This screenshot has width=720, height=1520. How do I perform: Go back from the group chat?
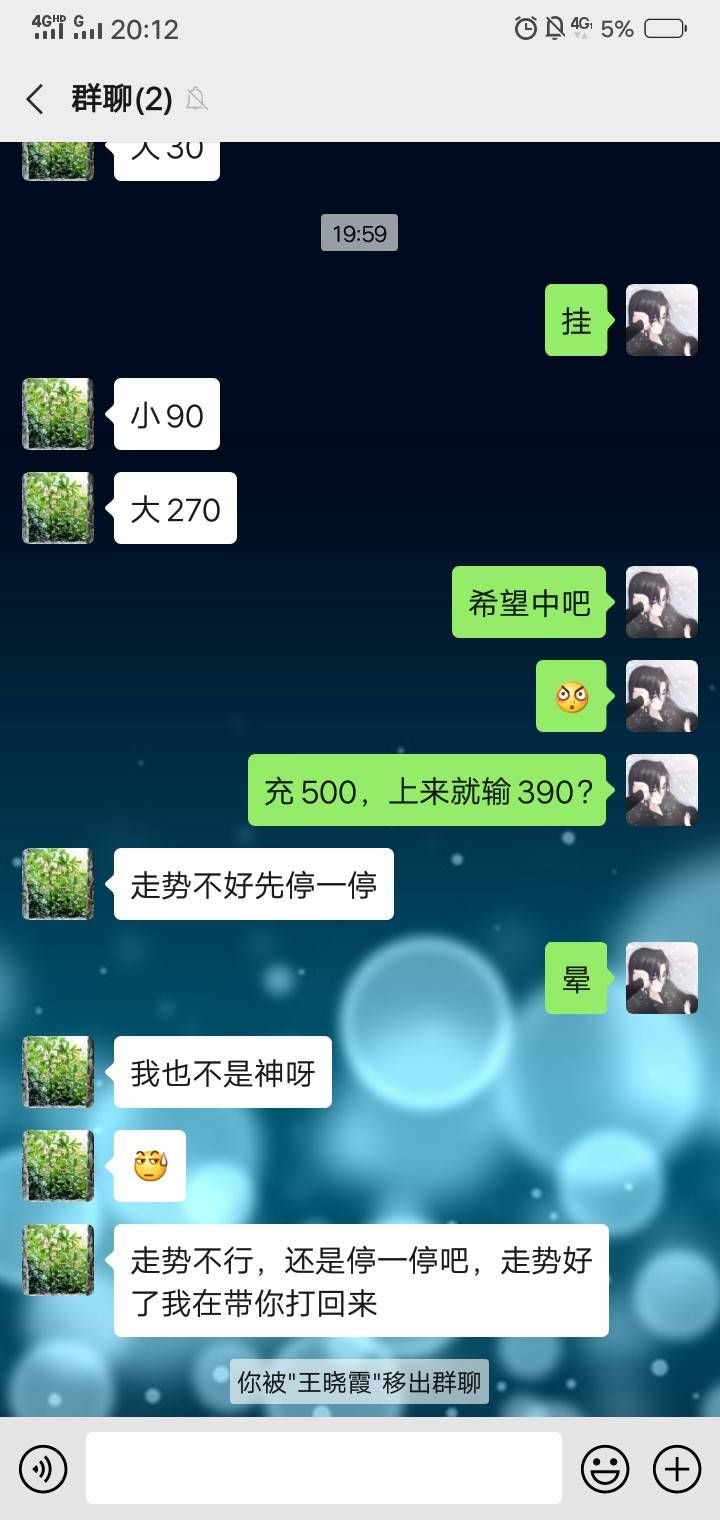click(x=35, y=99)
